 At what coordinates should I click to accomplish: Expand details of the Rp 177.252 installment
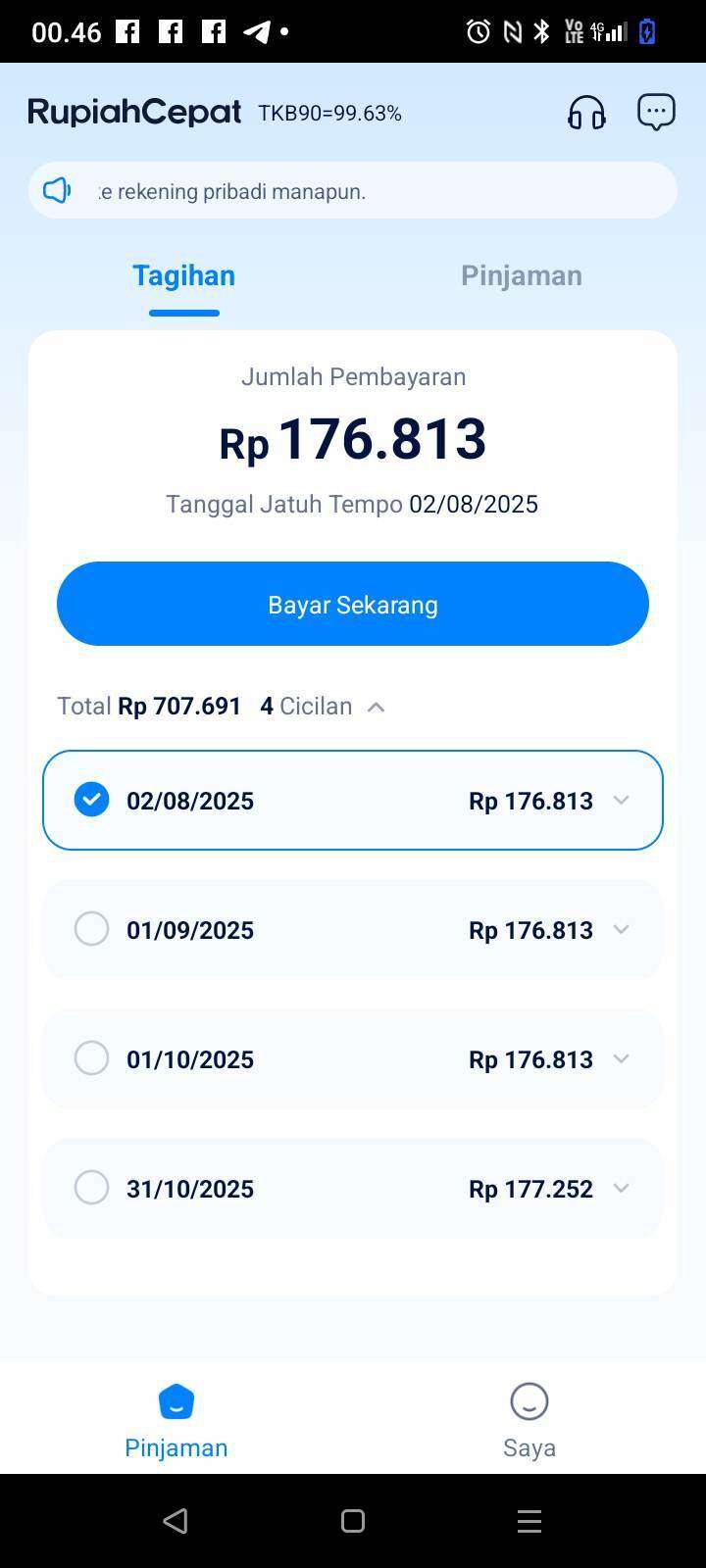[x=621, y=1189]
